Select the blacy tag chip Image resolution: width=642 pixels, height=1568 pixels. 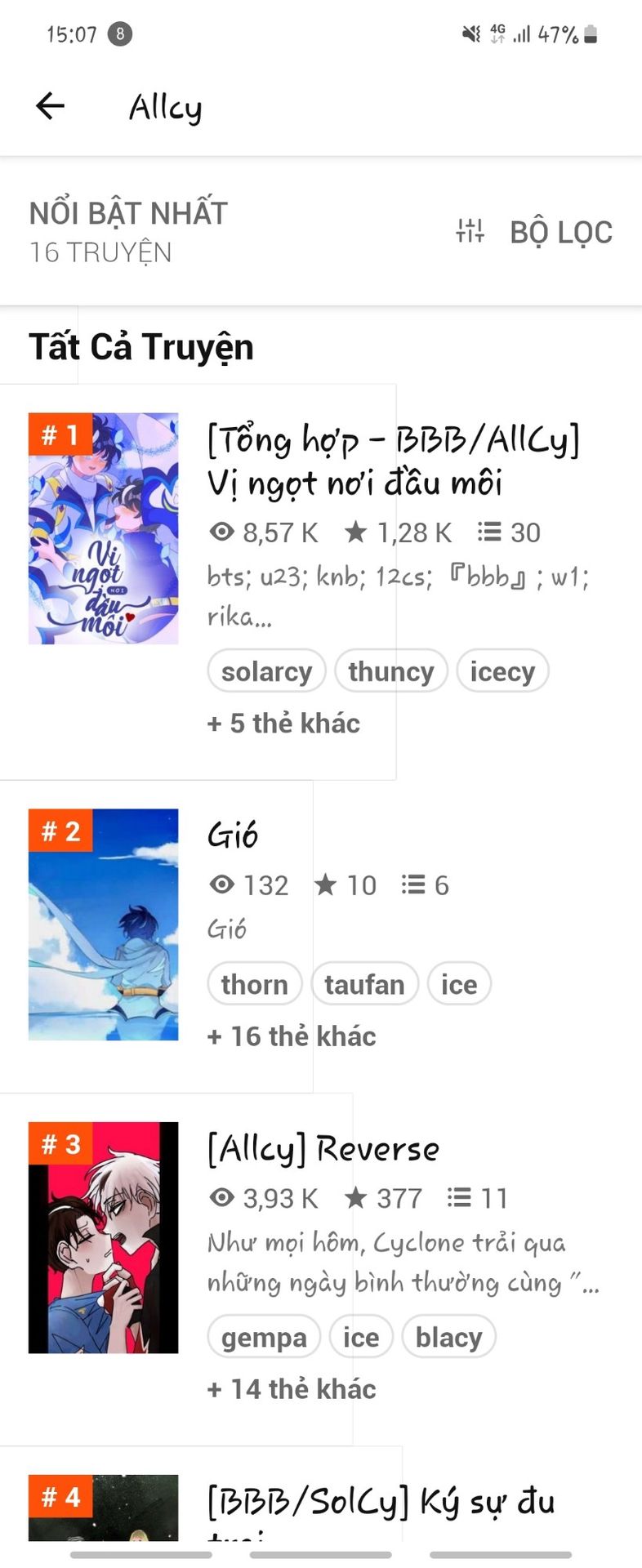click(448, 1337)
